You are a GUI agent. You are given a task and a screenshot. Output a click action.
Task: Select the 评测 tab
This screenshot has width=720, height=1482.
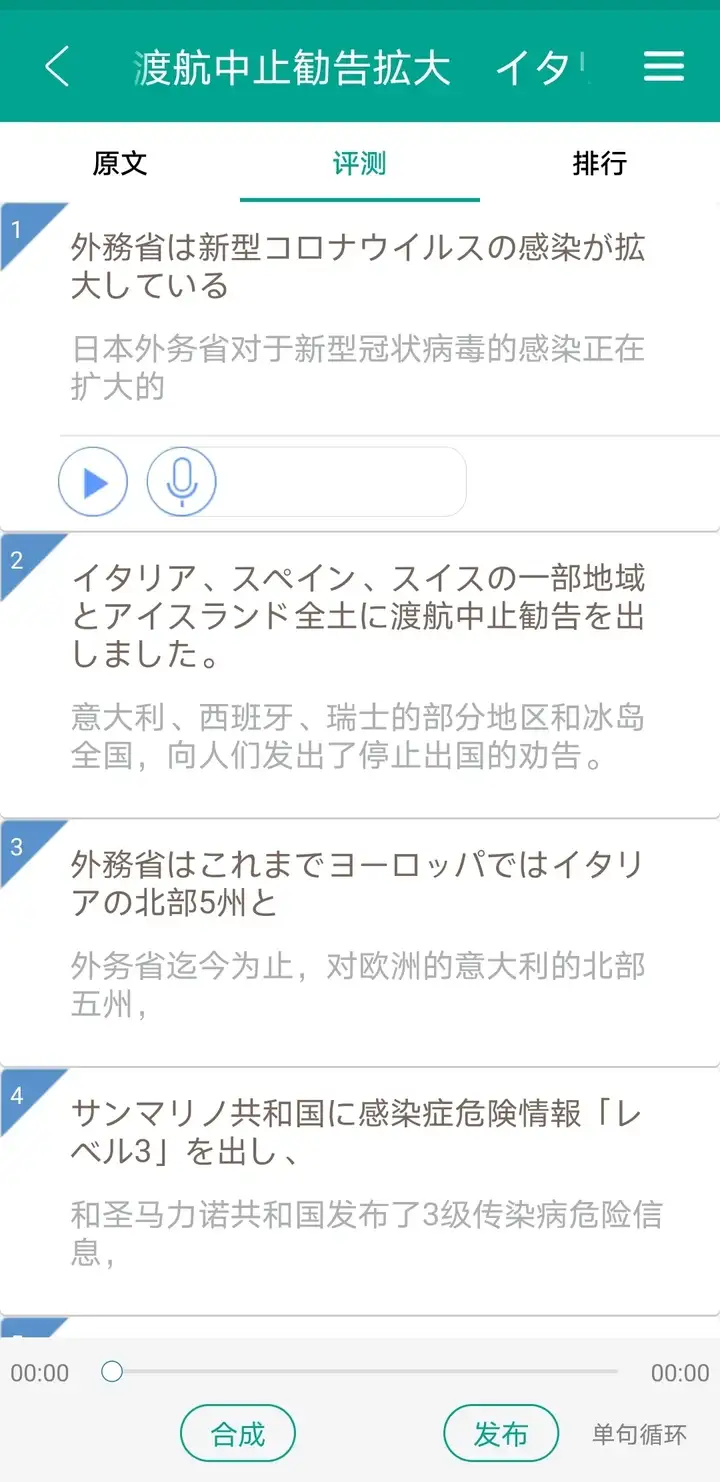[x=359, y=164]
